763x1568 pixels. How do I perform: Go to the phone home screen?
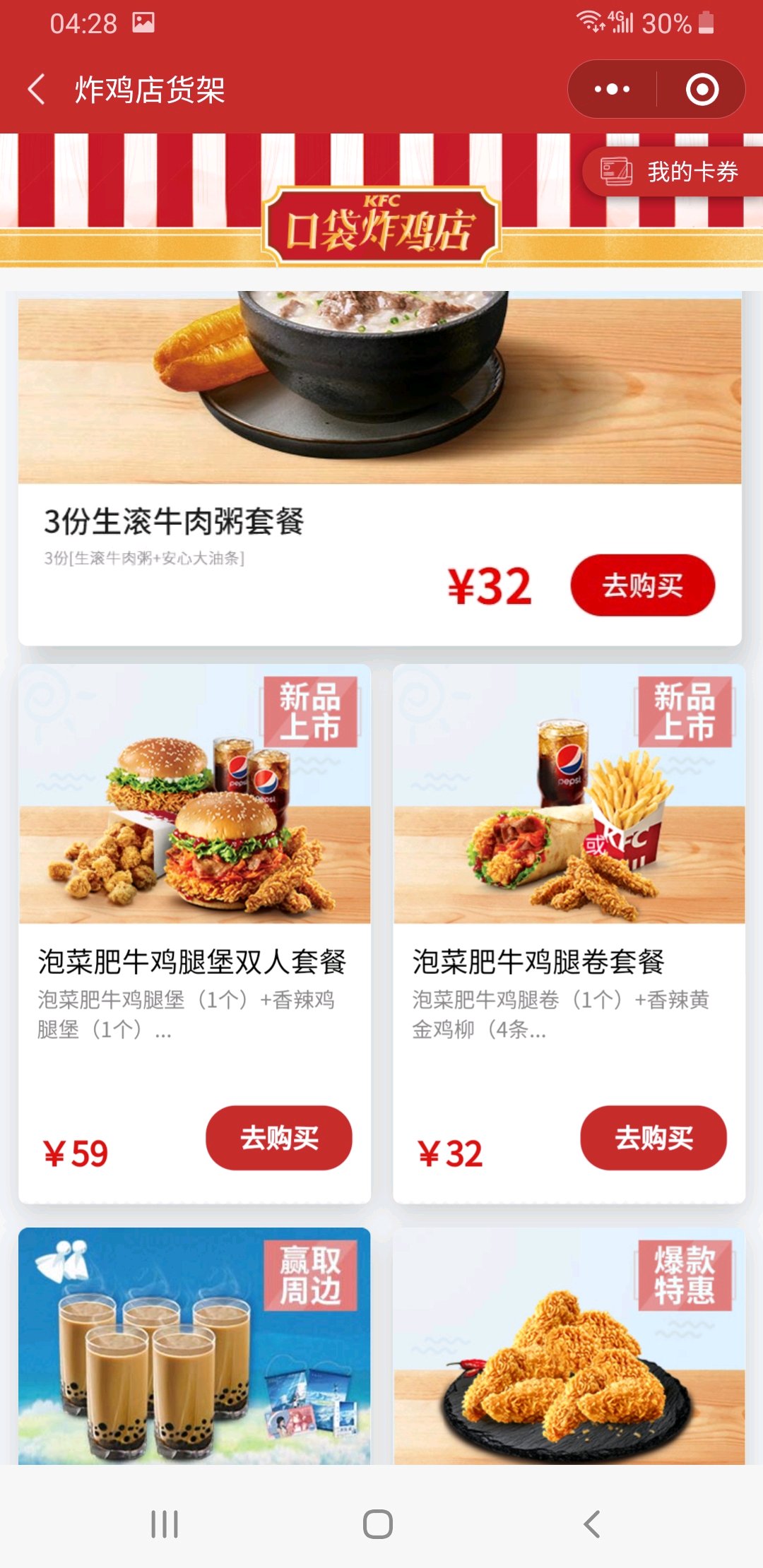point(378,1524)
